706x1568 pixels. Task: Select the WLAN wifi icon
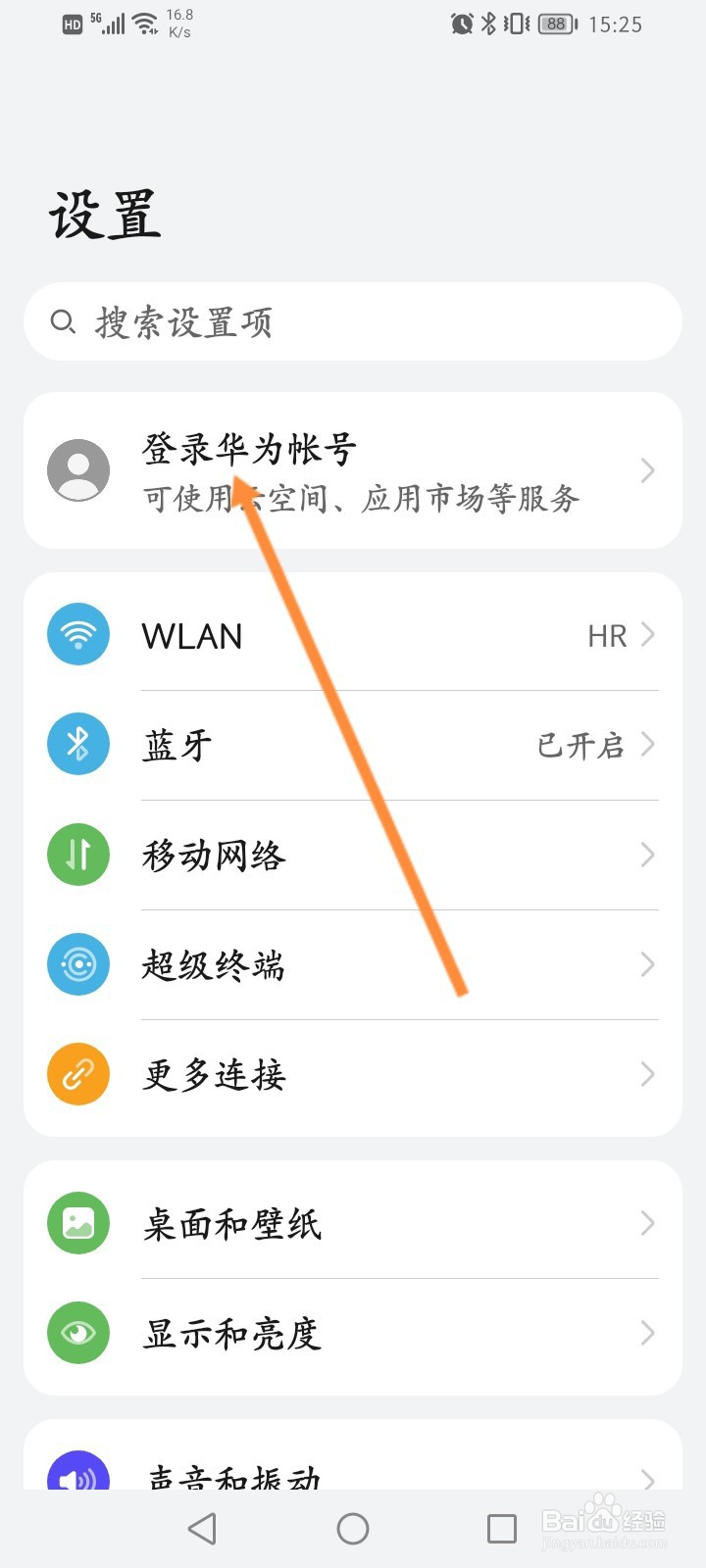pyautogui.click(x=78, y=635)
